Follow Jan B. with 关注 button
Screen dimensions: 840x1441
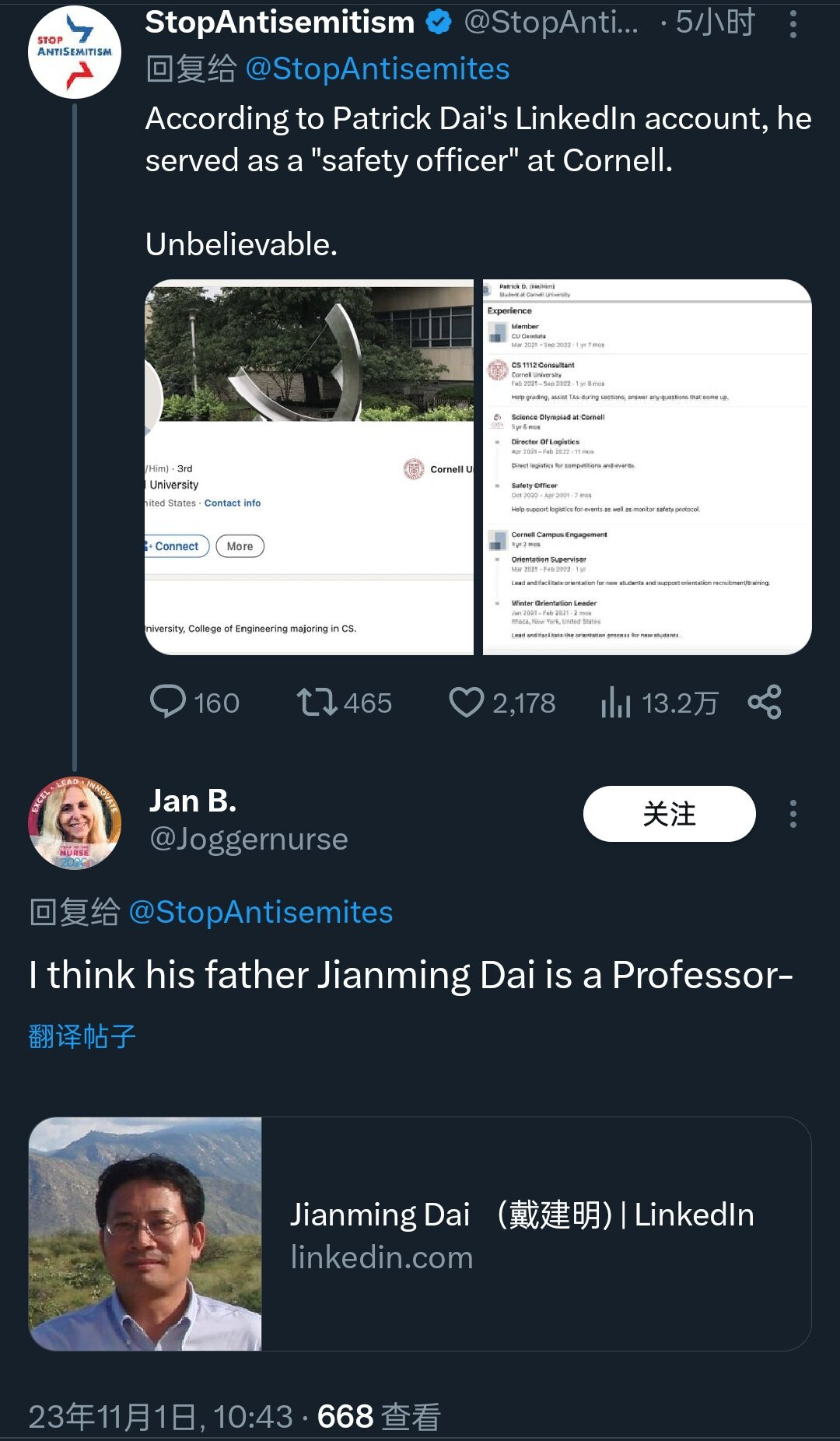pyautogui.click(x=669, y=814)
